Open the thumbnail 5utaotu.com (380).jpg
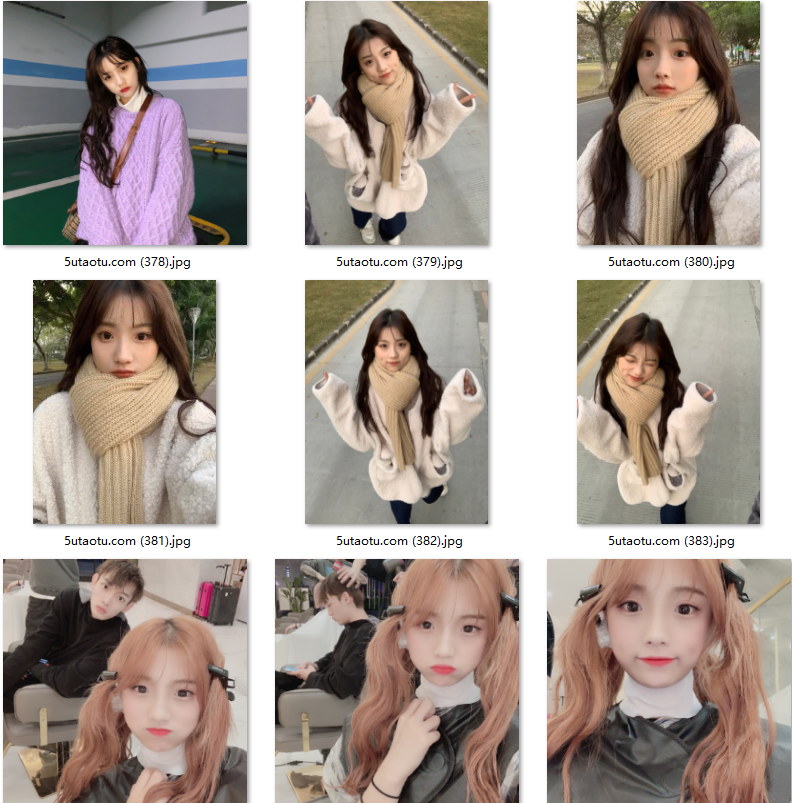This screenshot has width=792, height=803. tap(668, 124)
